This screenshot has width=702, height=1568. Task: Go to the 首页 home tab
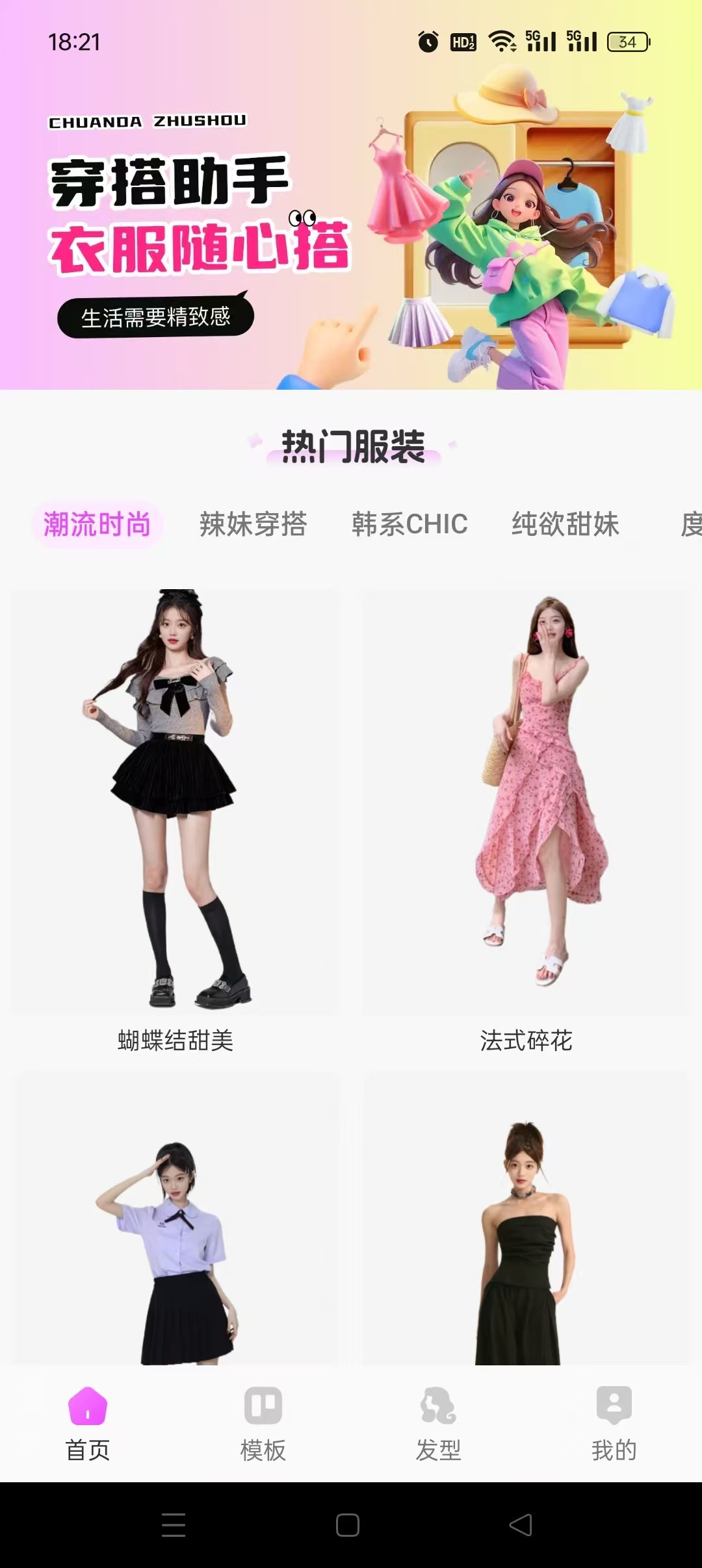coord(88,1424)
